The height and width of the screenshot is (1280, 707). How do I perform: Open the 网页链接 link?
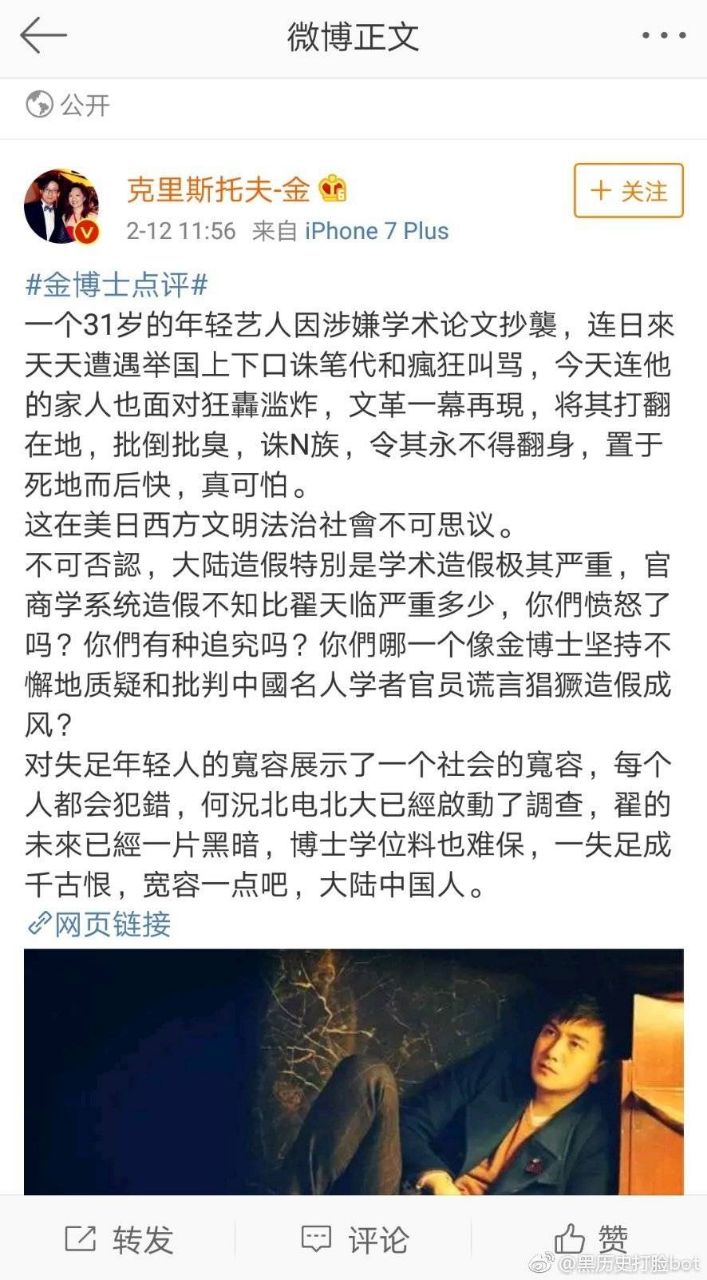pos(100,923)
